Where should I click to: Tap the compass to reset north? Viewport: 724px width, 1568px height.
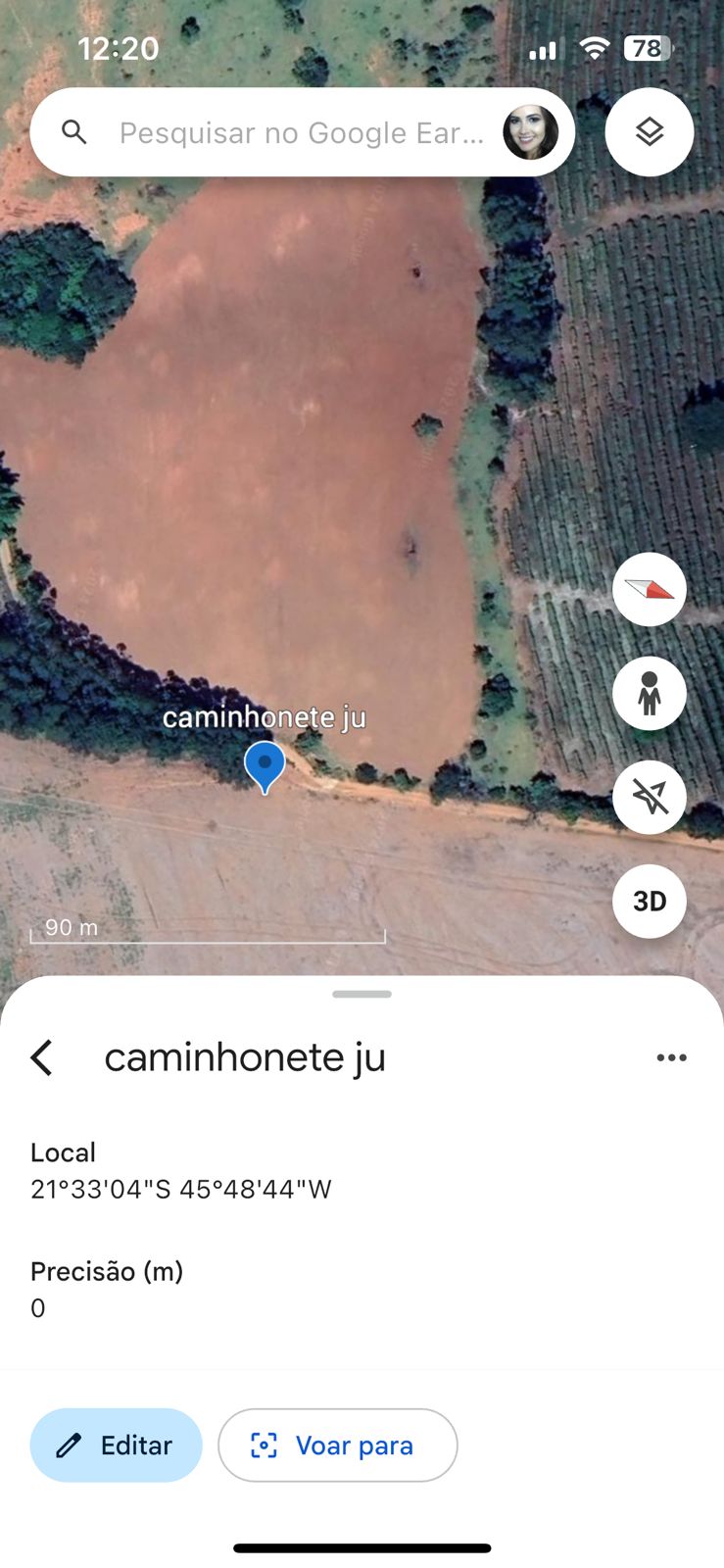[650, 589]
